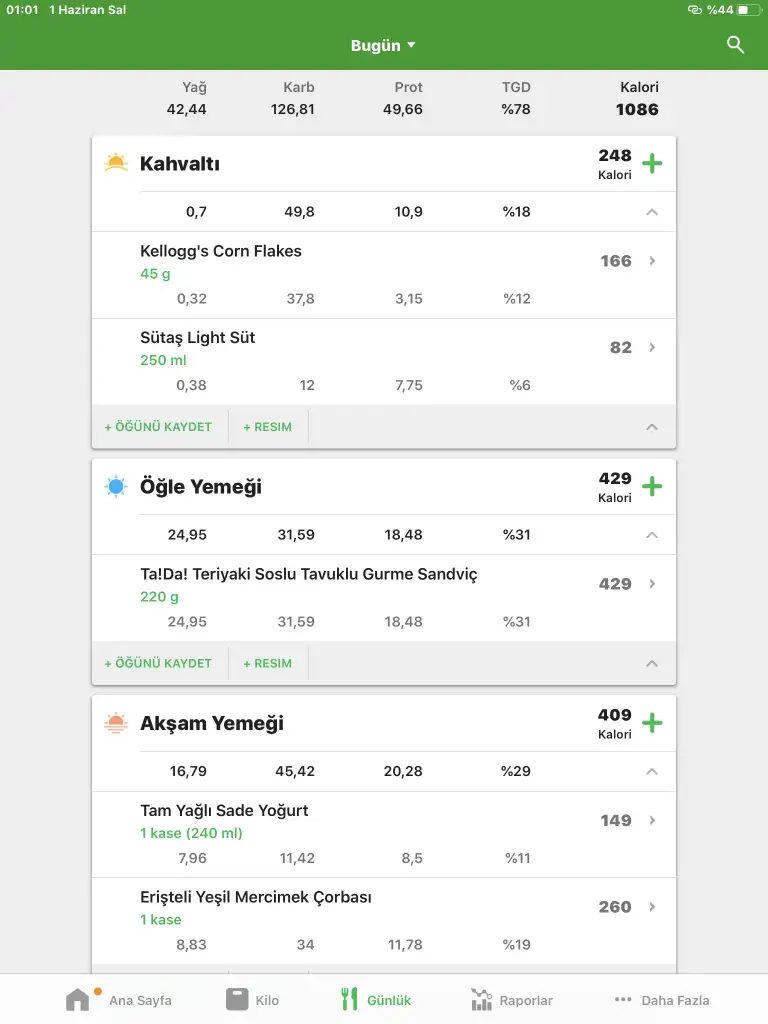
Task: Collapse the Kahvaltı totals row chevron
Action: tap(652, 212)
